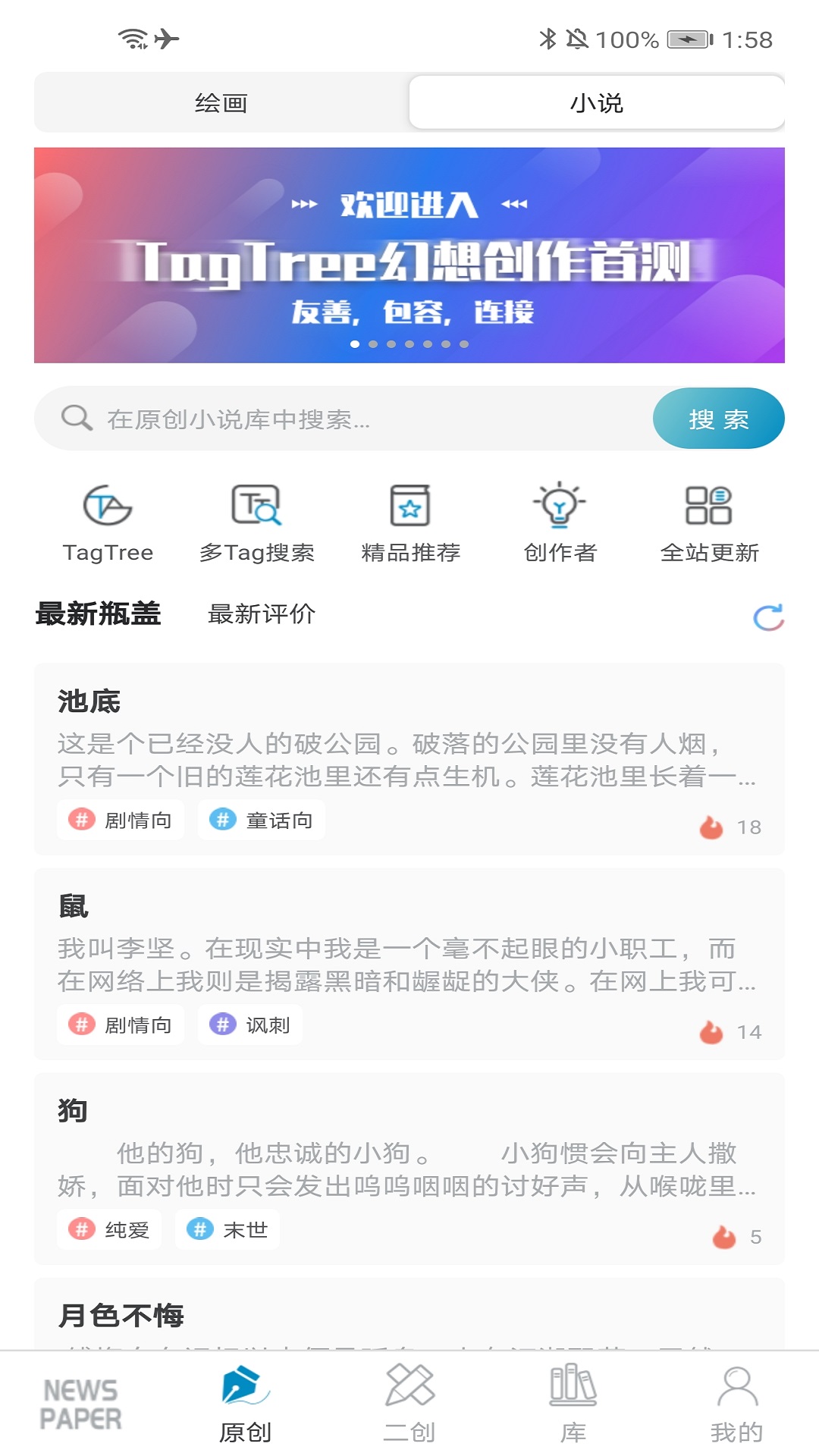Tap the 童话向 tag chip
Screen dimensions: 819x1456
[x=262, y=820]
